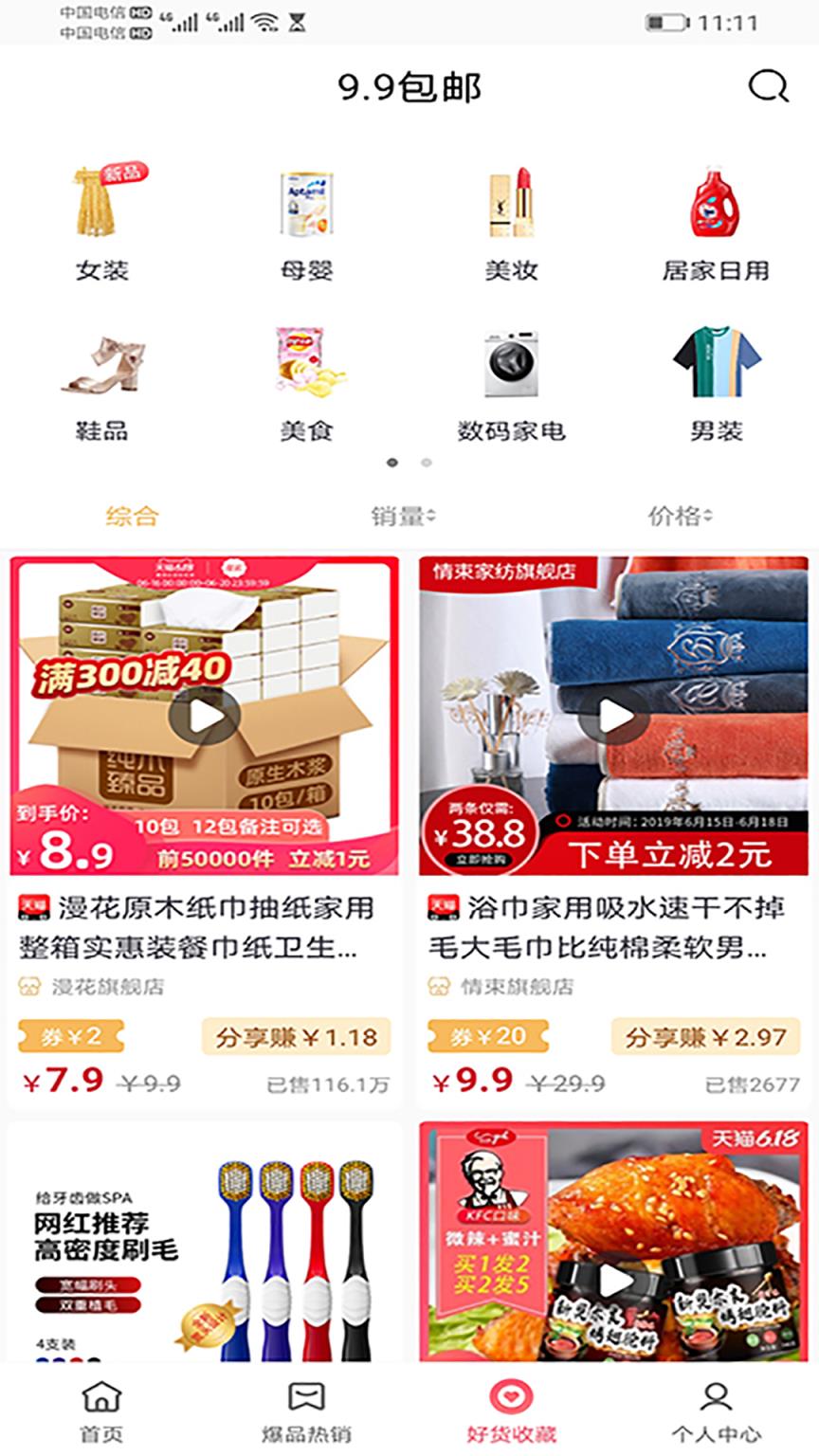Expand the 销量 sales sort options
The image size is (819, 1456).
(x=402, y=516)
